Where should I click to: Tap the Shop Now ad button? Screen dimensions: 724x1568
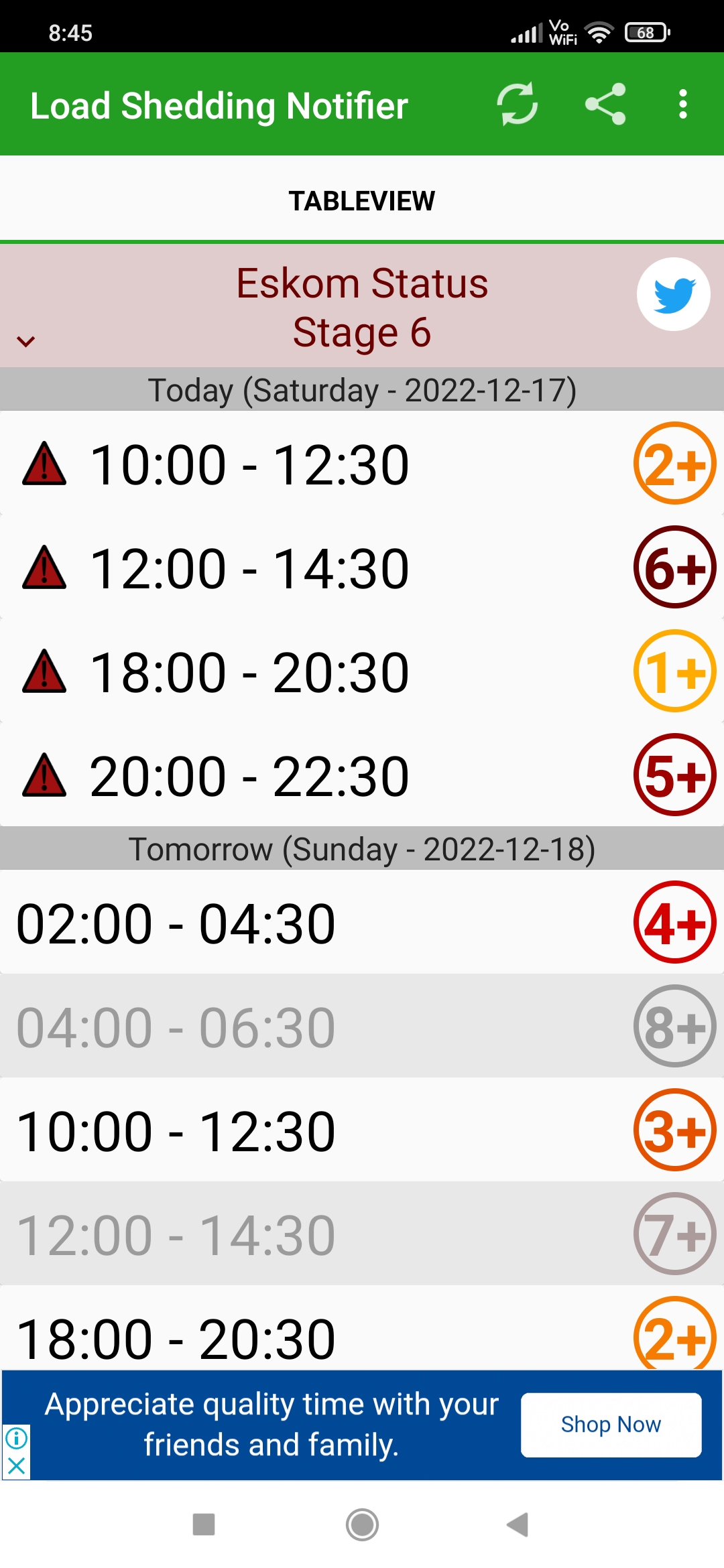coord(611,1425)
